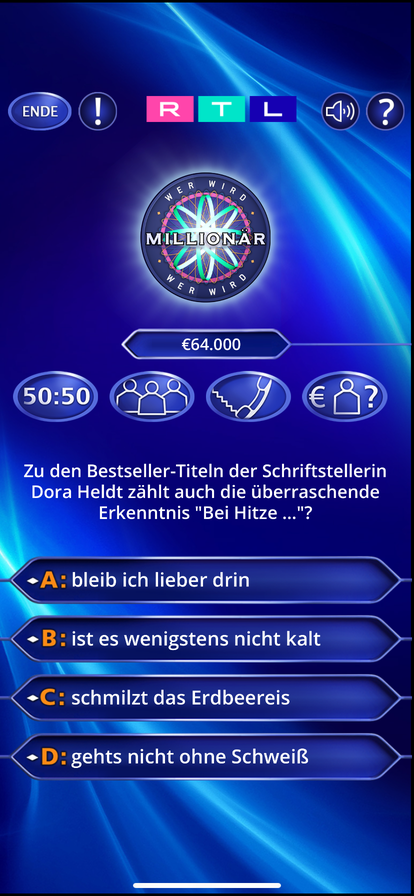
Task: Use the 50:50 joker
Action: [x=55, y=396]
